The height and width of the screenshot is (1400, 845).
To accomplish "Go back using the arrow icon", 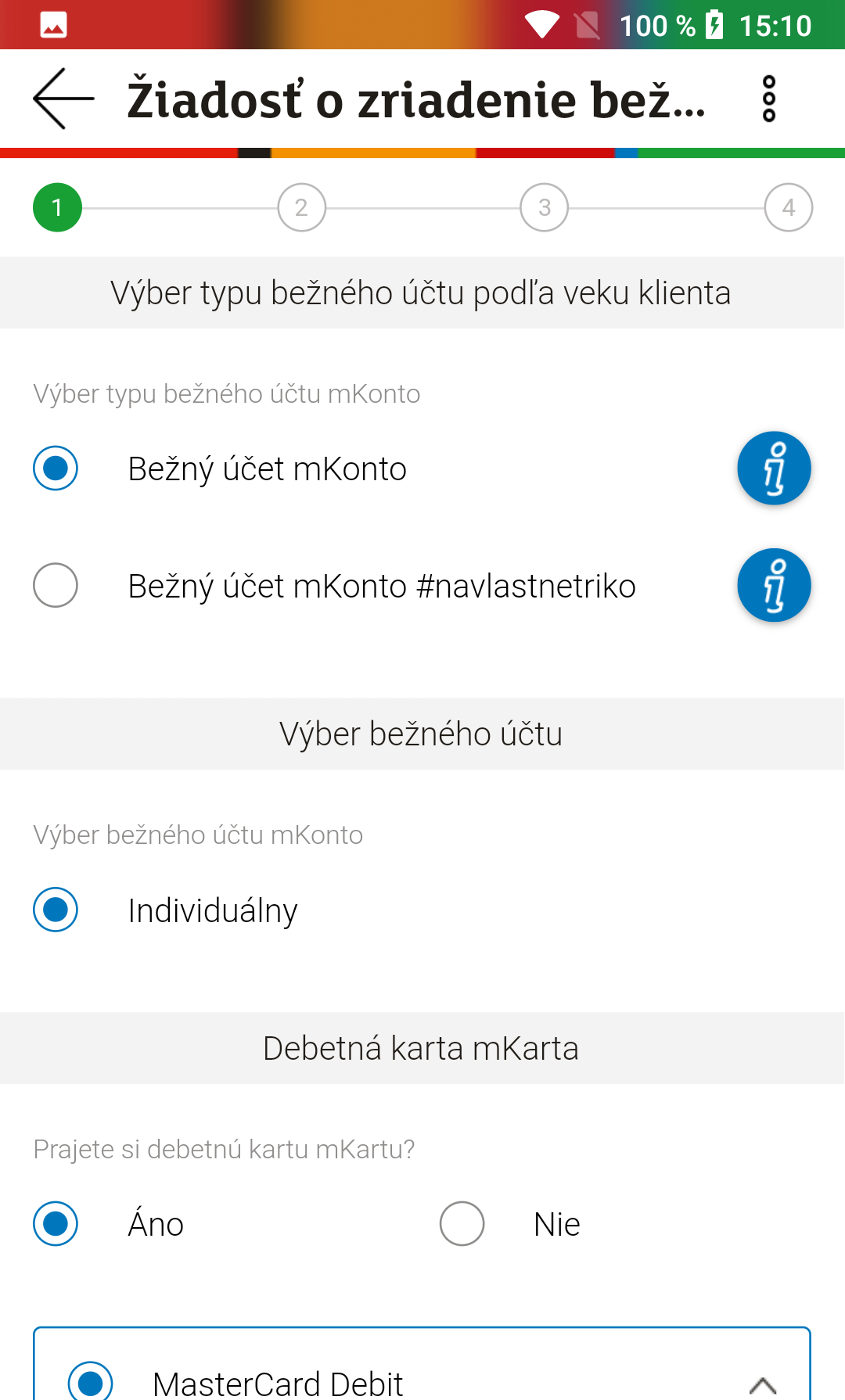I will (x=63, y=99).
